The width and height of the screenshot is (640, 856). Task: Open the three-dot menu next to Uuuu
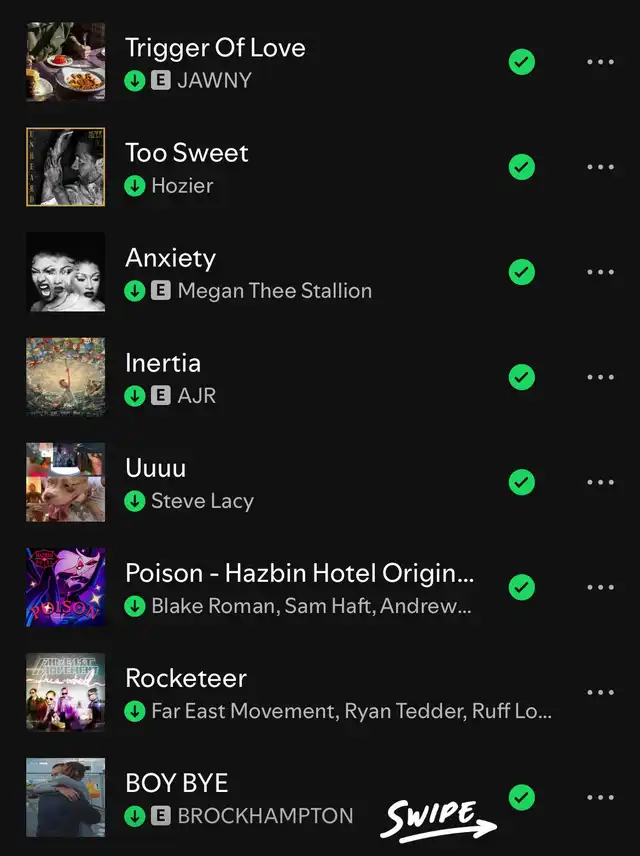600,482
